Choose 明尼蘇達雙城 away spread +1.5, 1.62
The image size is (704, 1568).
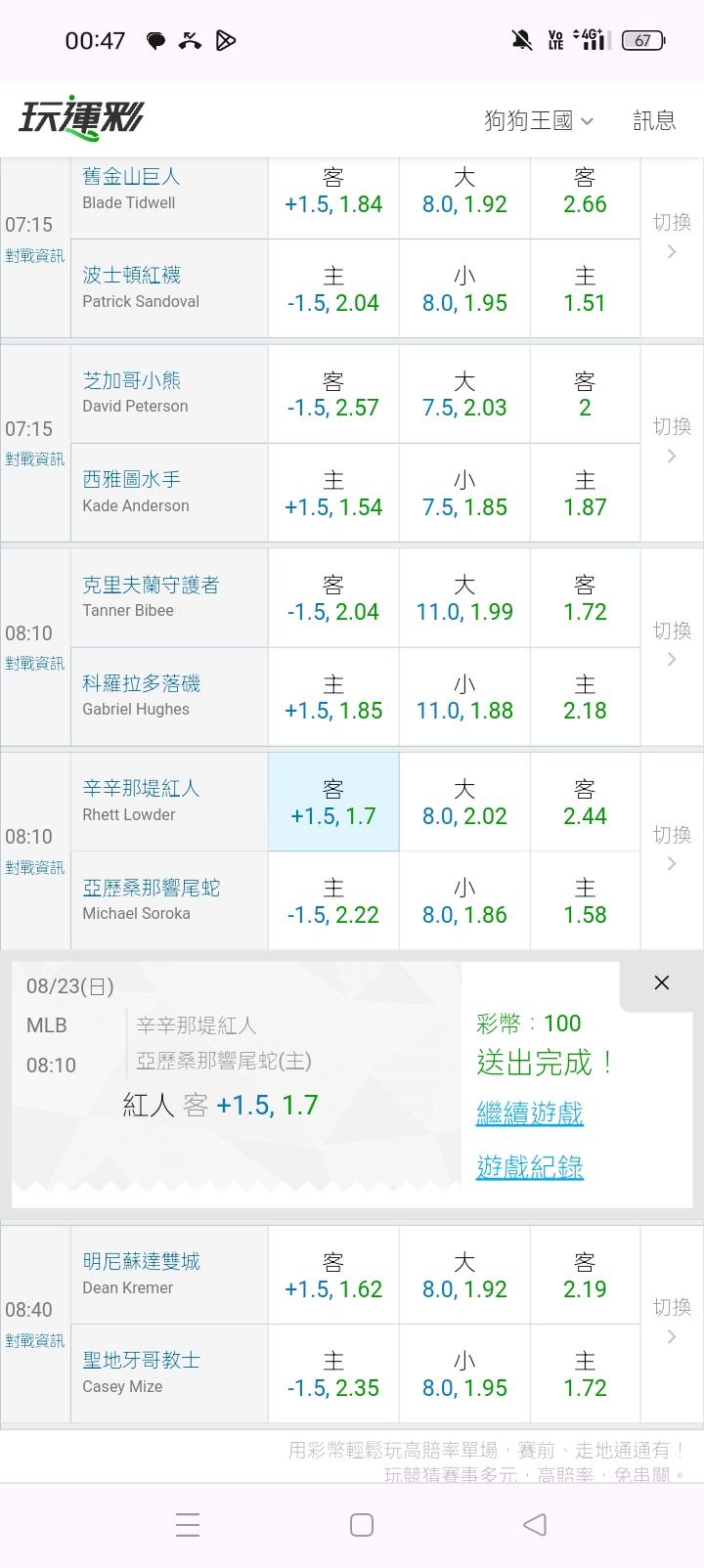[333, 1276]
